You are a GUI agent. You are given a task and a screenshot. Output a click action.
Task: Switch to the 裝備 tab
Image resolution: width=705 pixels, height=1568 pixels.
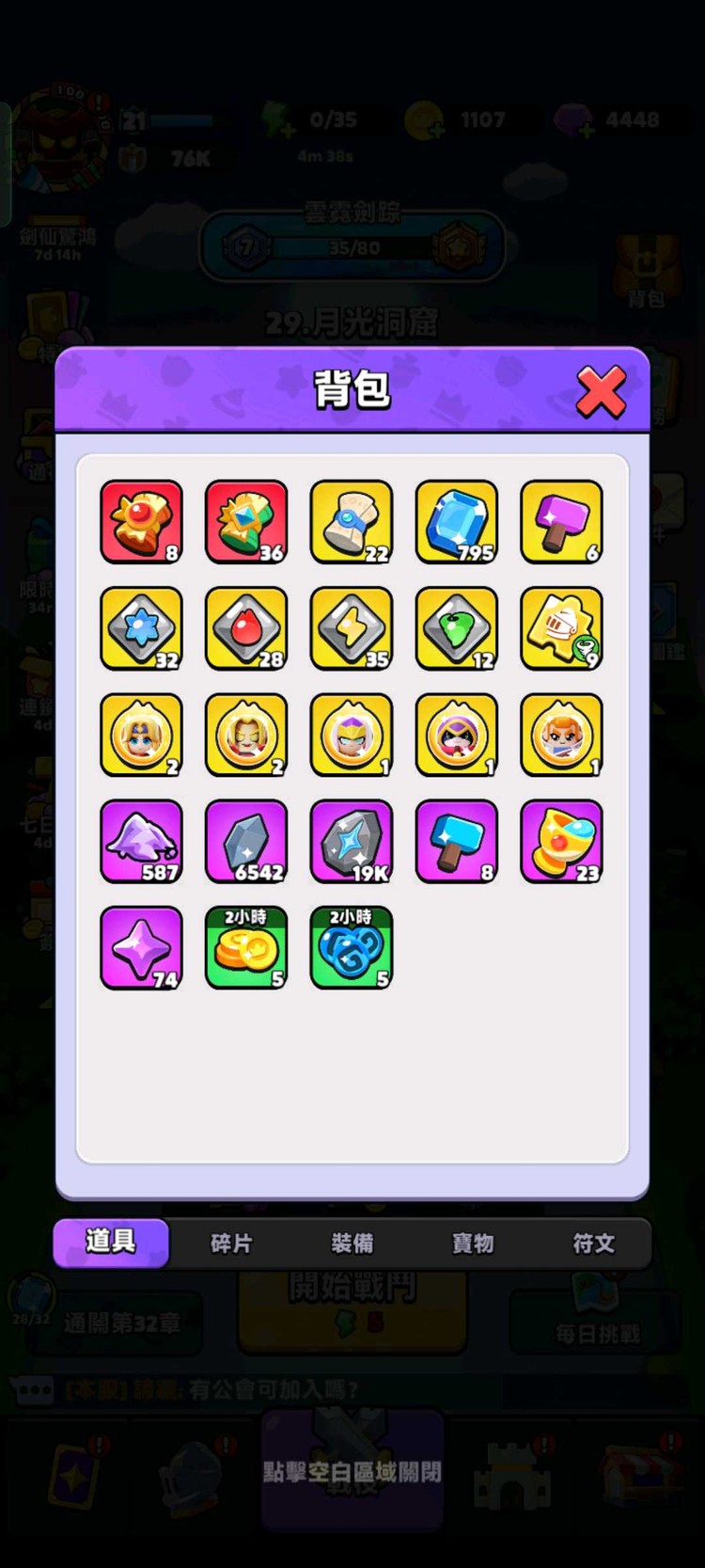point(352,1243)
